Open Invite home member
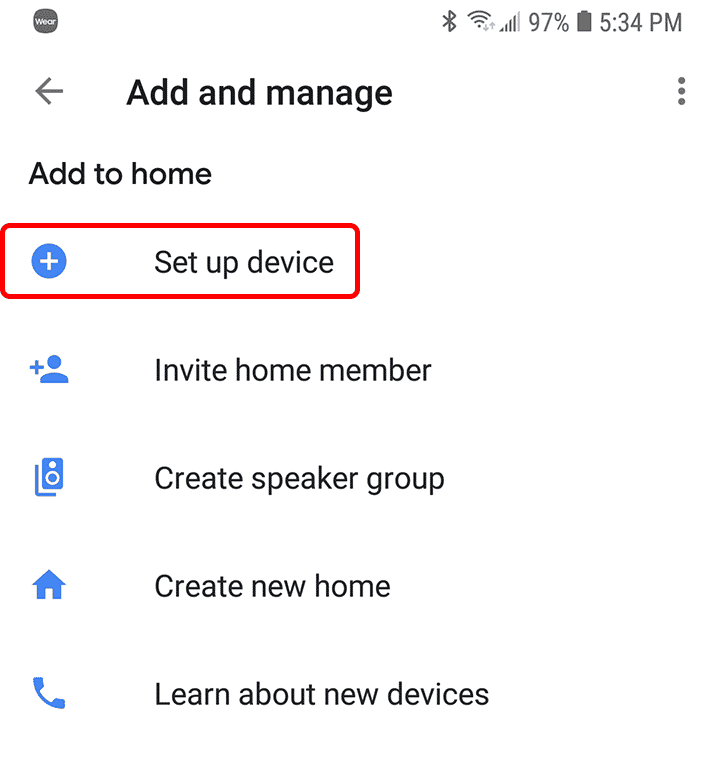 292,371
